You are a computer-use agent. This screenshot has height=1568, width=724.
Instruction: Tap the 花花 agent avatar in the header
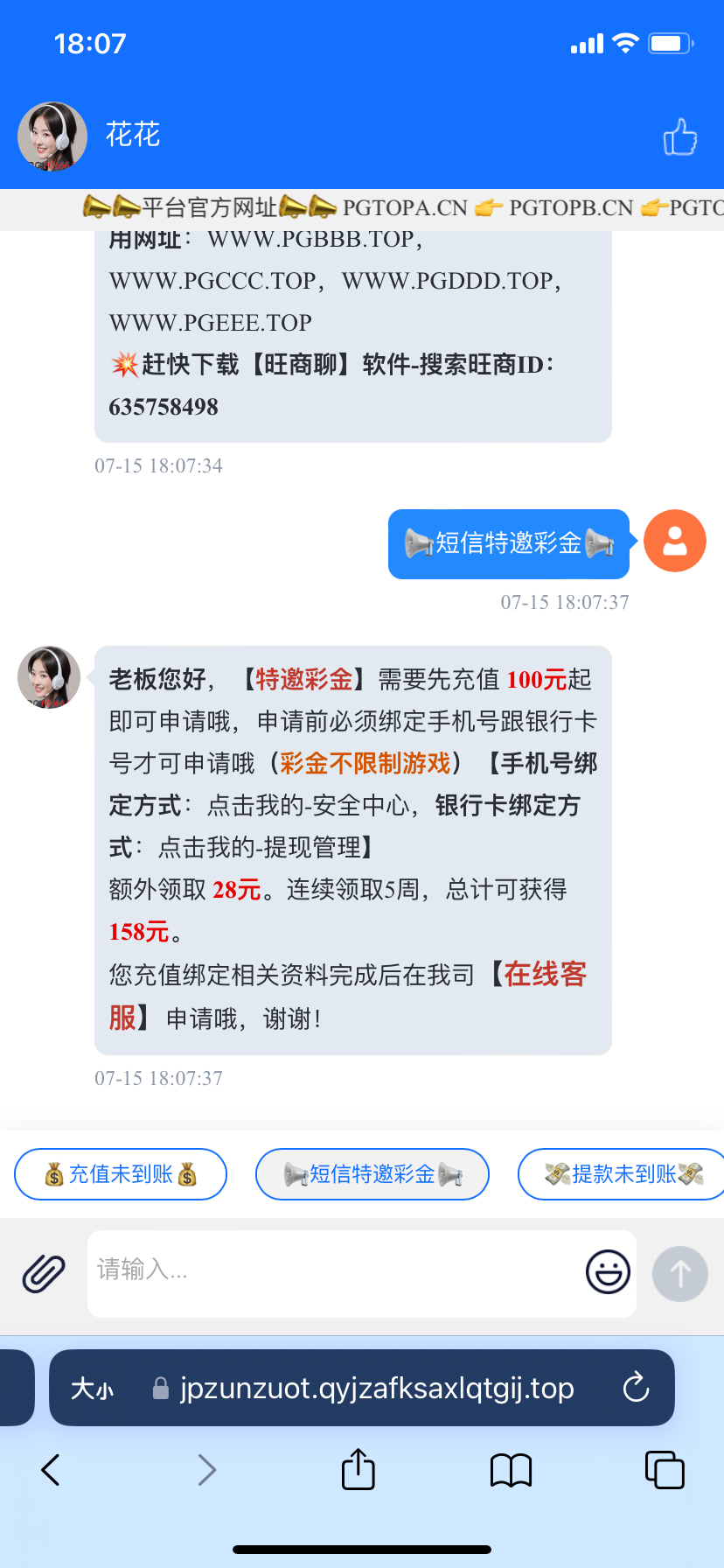(52, 136)
